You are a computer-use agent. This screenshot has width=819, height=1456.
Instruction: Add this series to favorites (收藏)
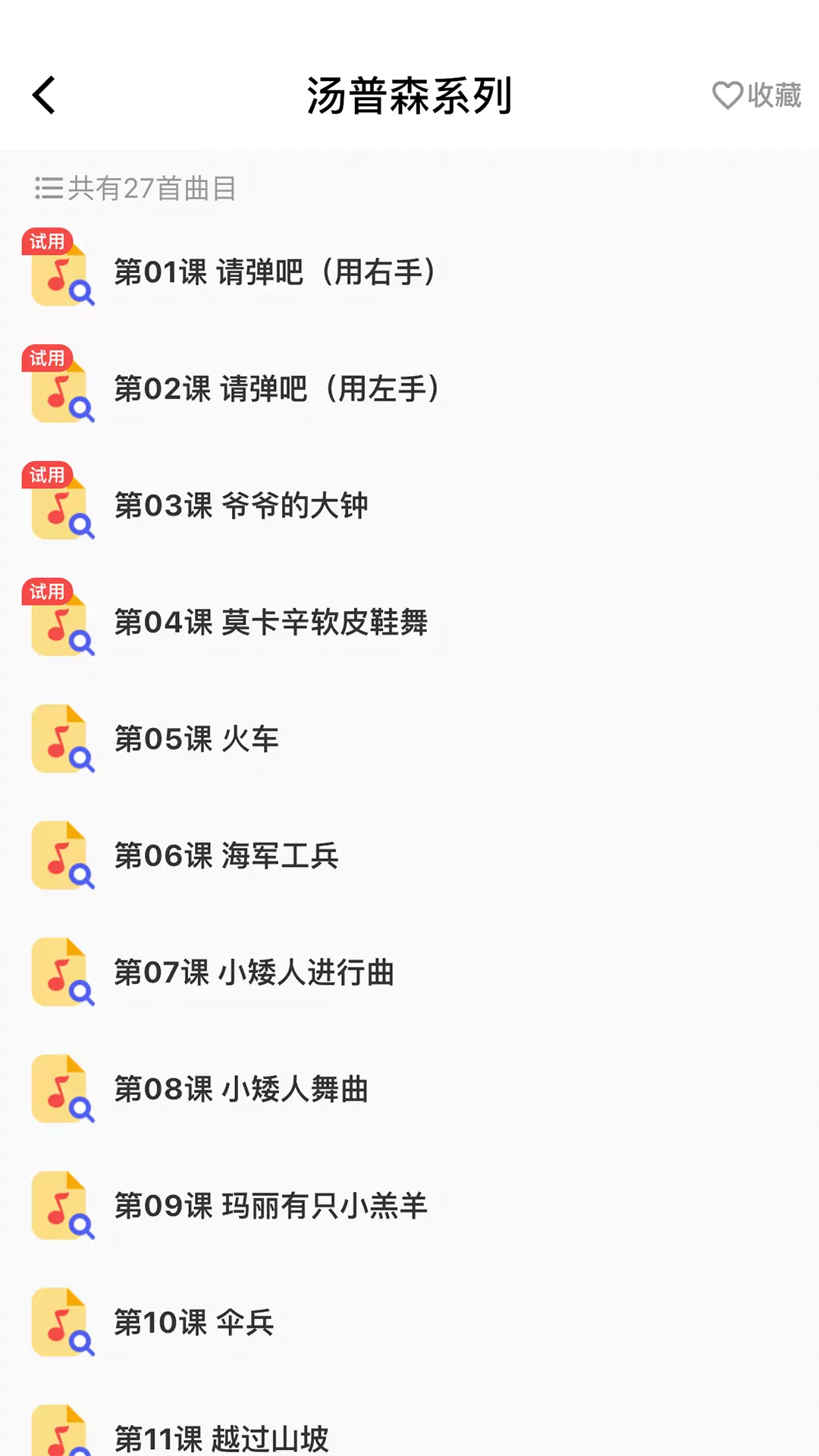click(756, 96)
